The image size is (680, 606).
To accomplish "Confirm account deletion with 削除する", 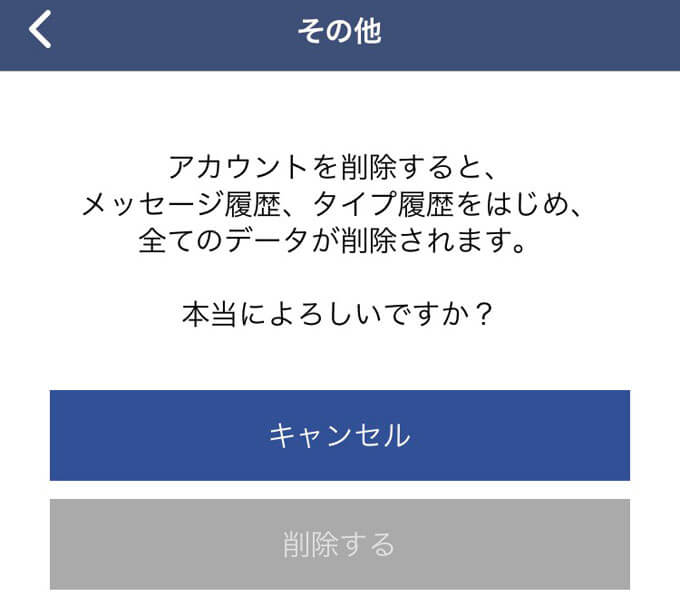I will [x=340, y=544].
